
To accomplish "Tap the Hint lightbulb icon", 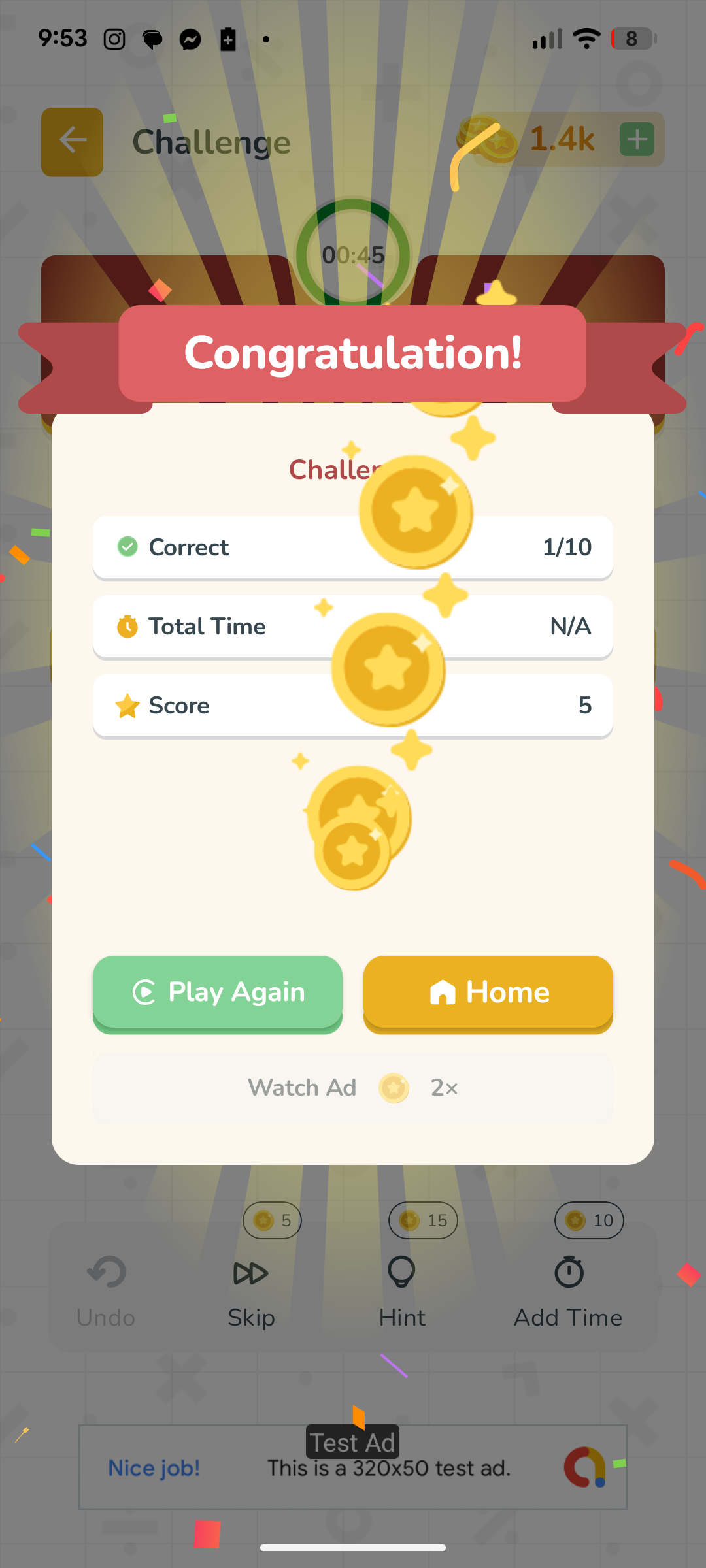I will 401,1271.
